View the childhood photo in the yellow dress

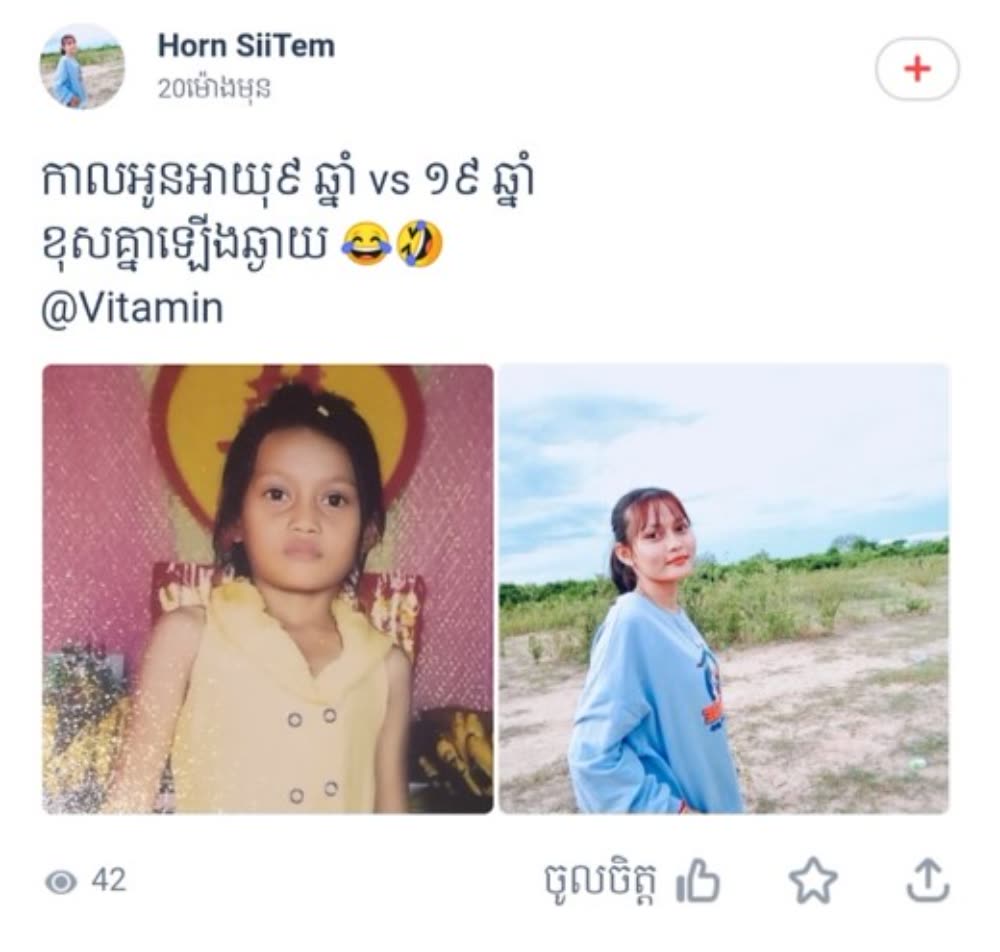point(268,588)
